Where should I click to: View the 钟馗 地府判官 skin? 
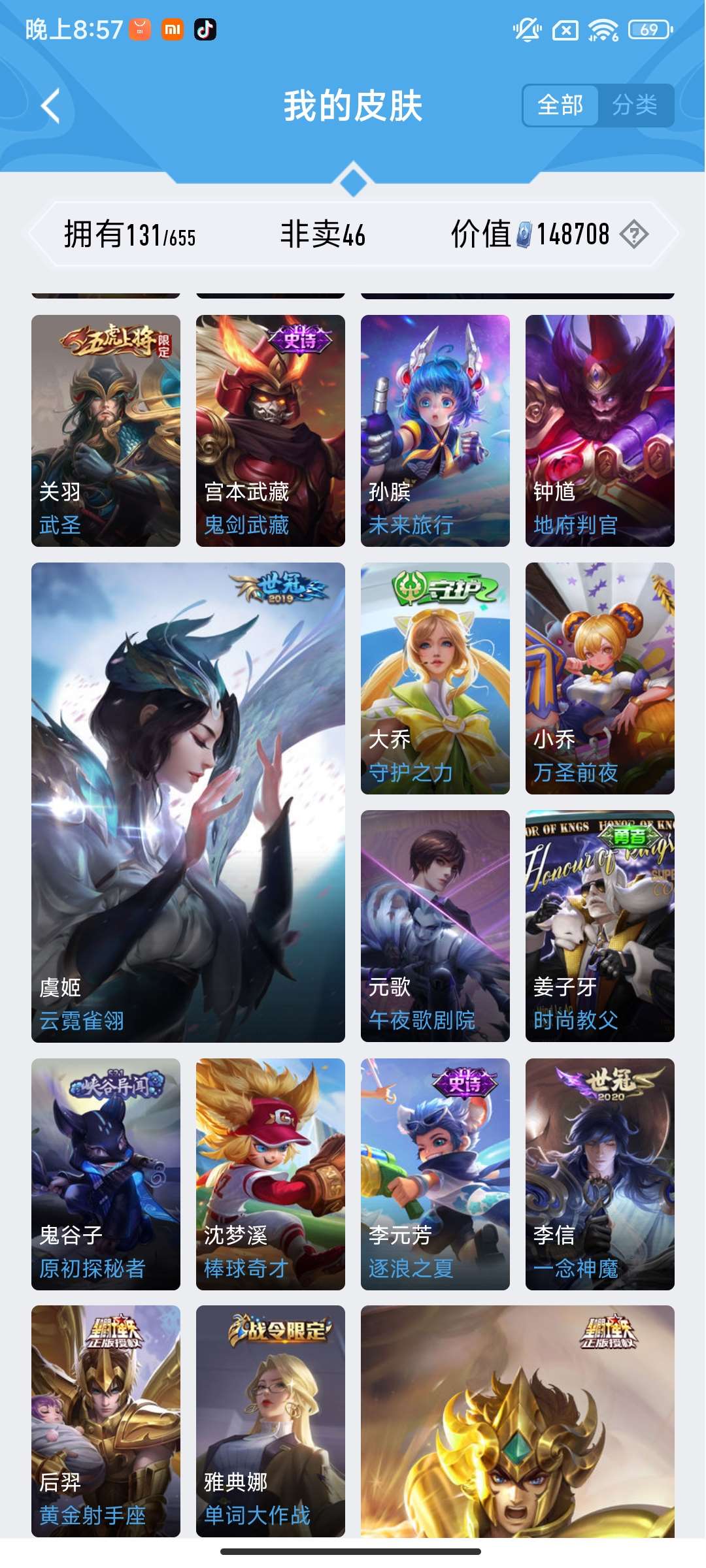pyautogui.click(x=600, y=431)
